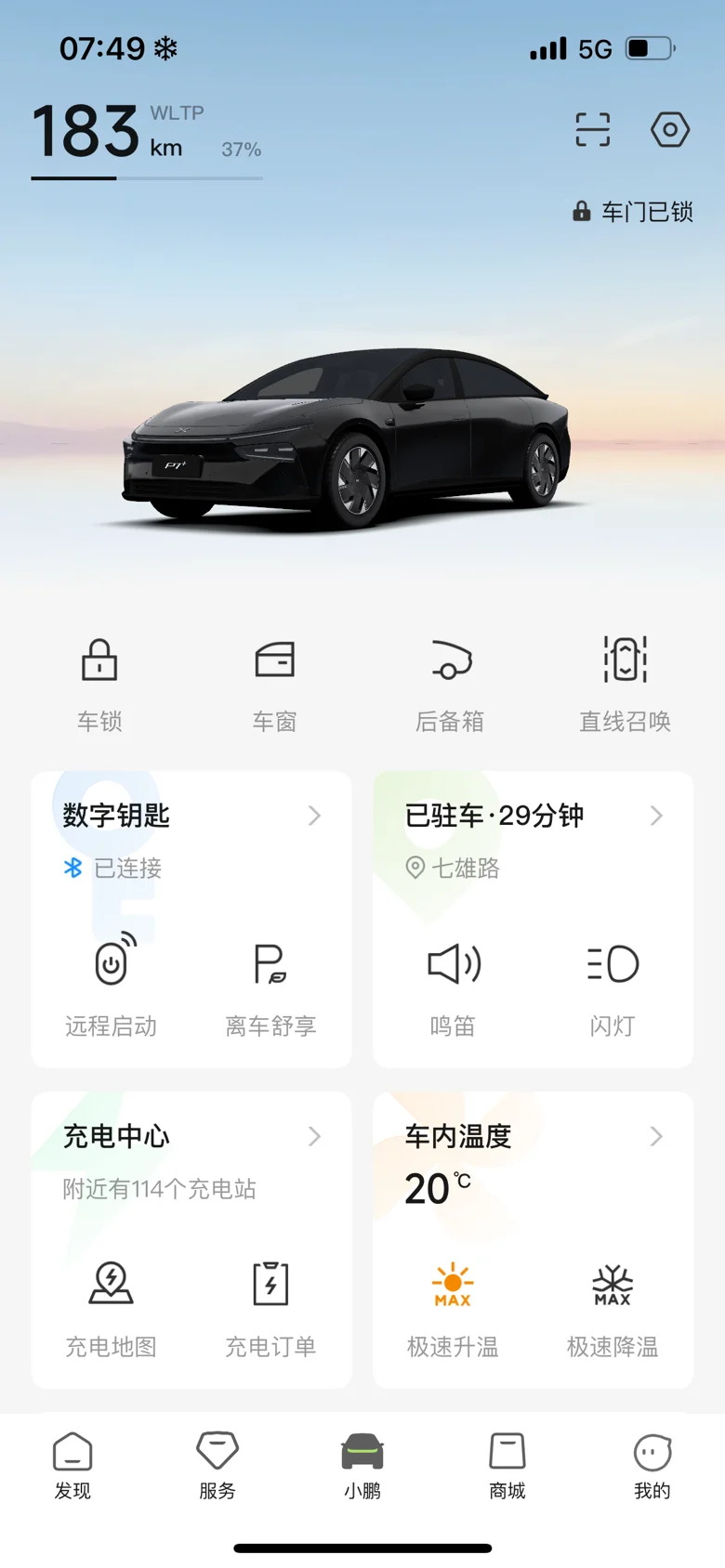Activate 极速降温 max cooling
Viewport: 725px width, 1568px height.
point(613,1305)
